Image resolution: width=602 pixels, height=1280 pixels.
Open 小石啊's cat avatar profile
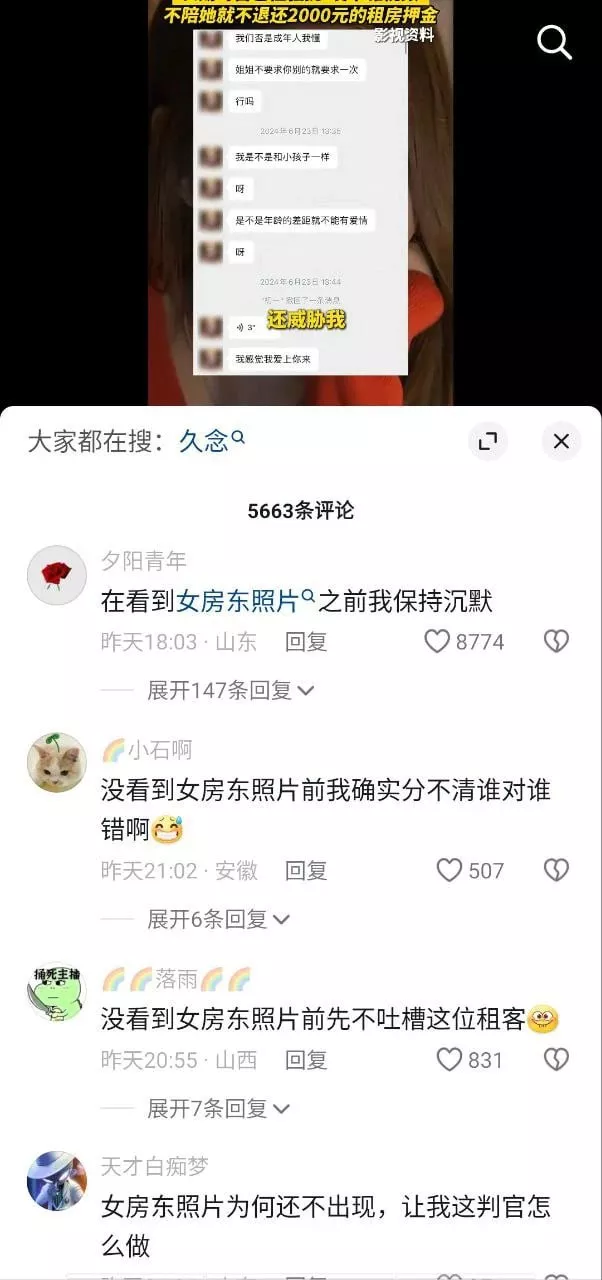pyautogui.click(x=56, y=763)
